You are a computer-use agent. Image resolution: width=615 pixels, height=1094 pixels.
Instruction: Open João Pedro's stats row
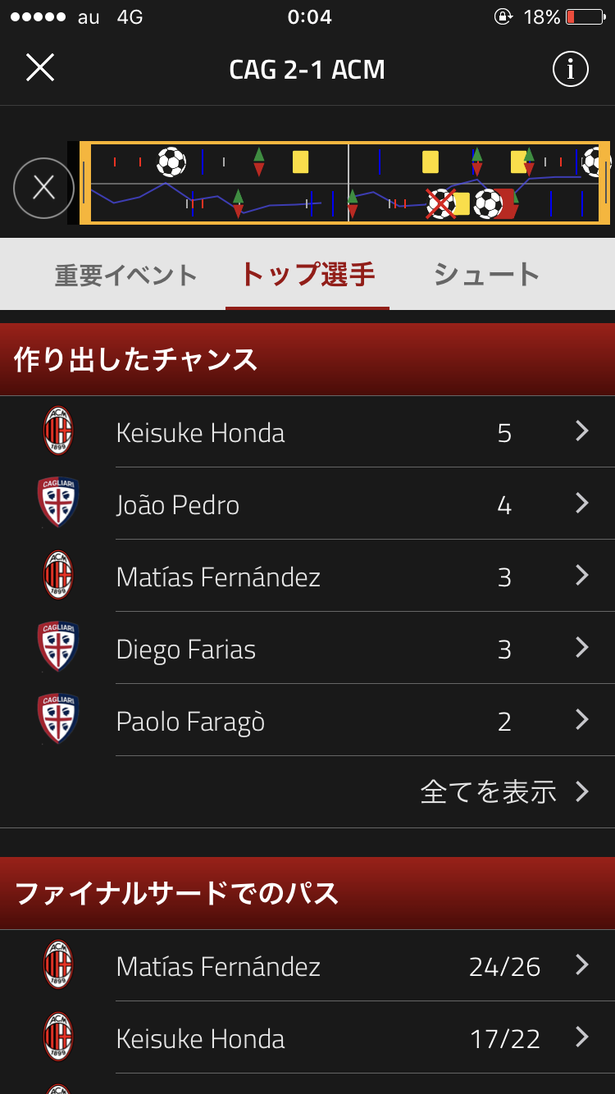pos(307,504)
